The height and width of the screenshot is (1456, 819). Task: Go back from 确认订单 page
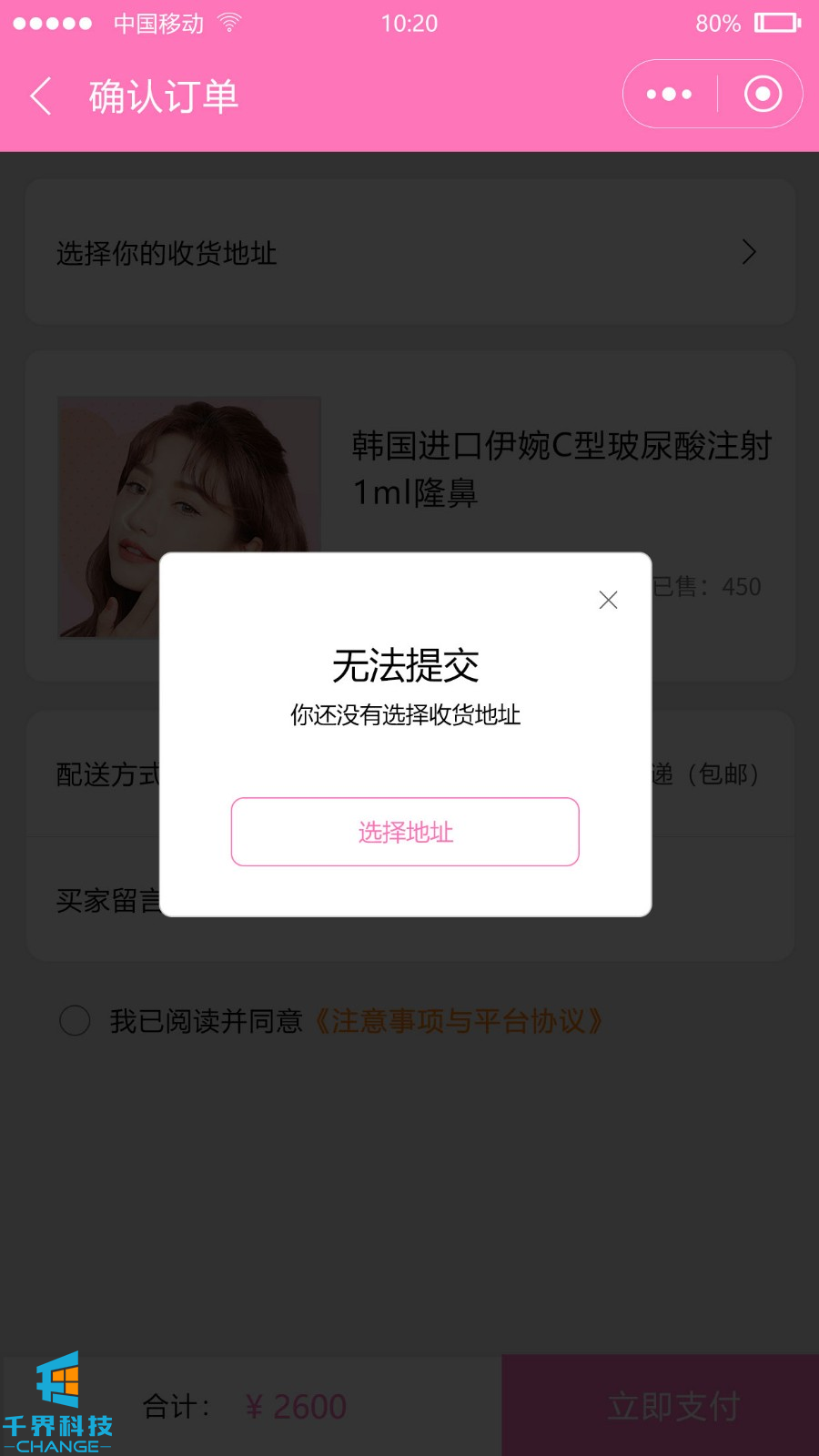click(x=41, y=96)
